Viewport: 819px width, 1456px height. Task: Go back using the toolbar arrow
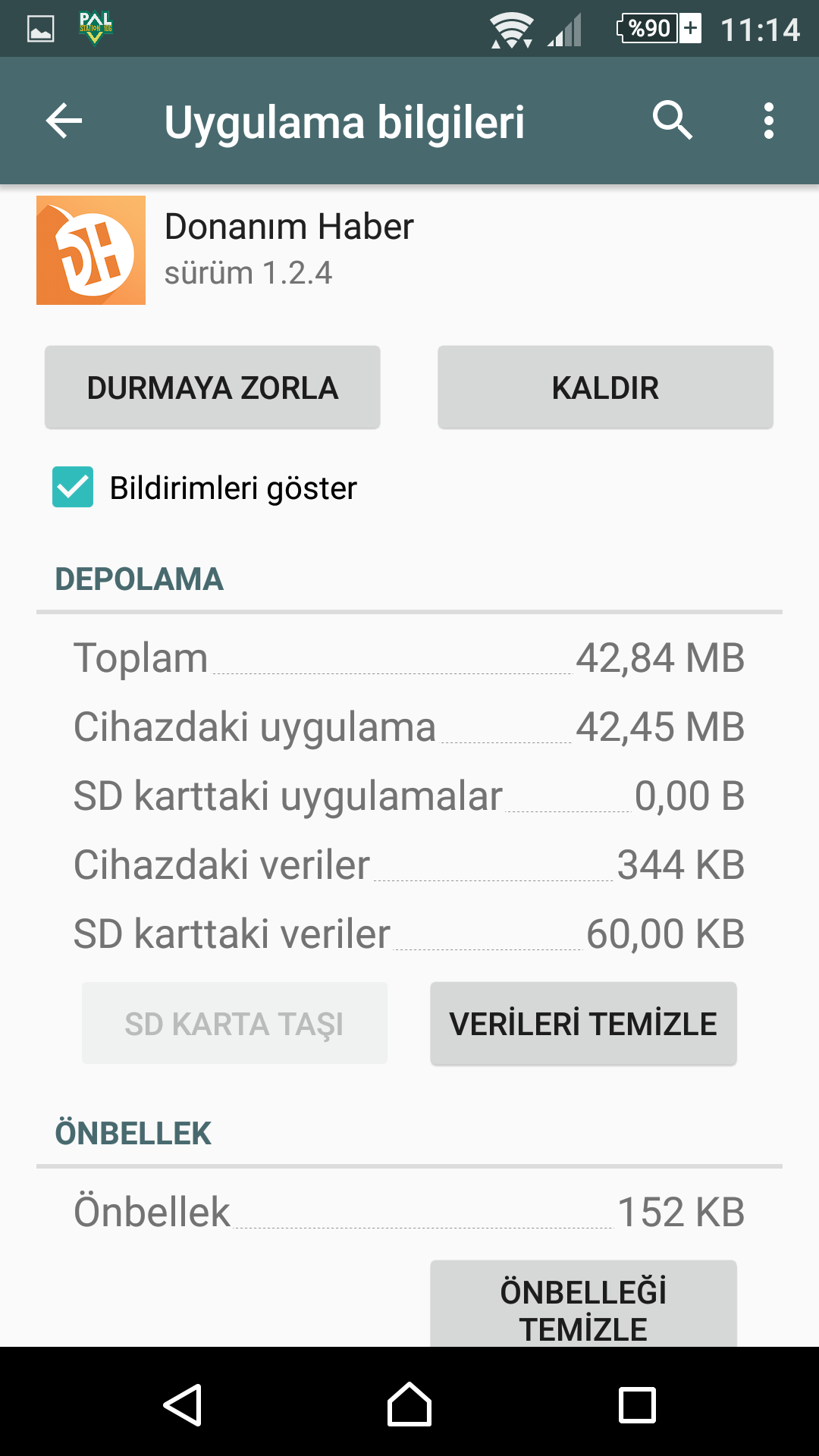(x=64, y=121)
